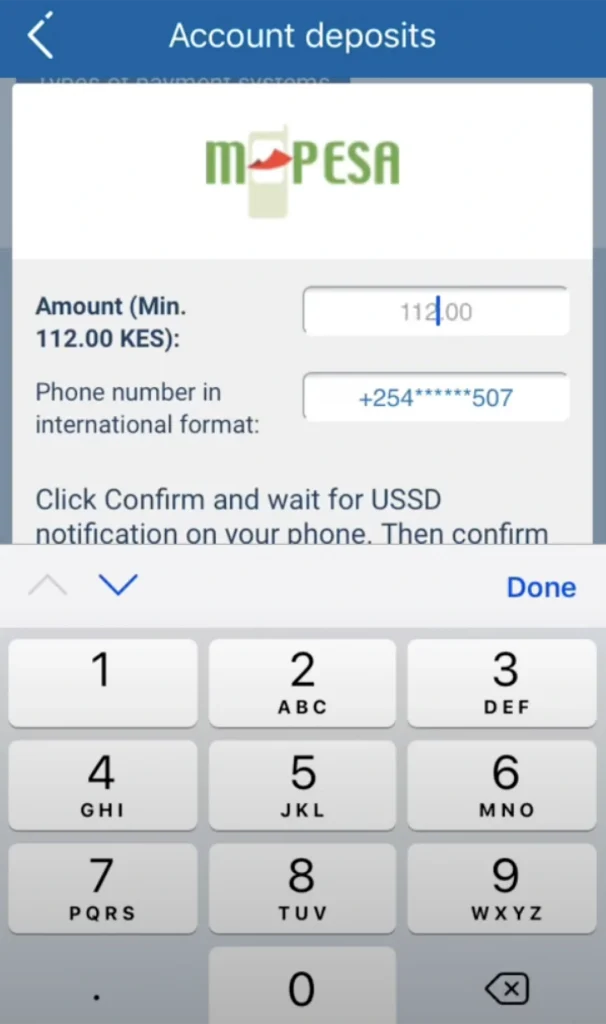The image size is (606, 1024).
Task: Go back from Account deposits
Action: pos(40,37)
